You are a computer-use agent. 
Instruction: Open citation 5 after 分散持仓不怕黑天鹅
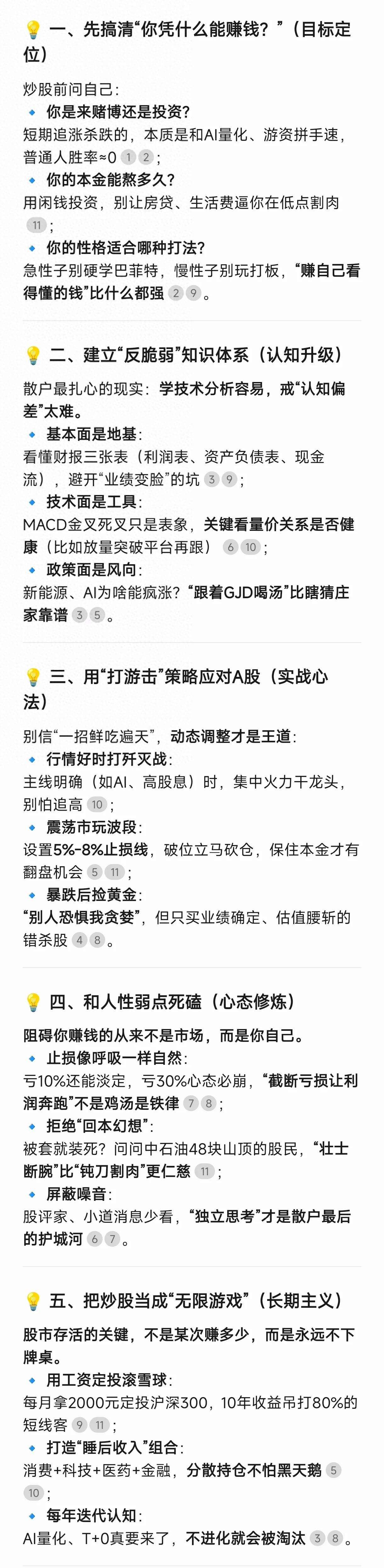click(x=333, y=1470)
